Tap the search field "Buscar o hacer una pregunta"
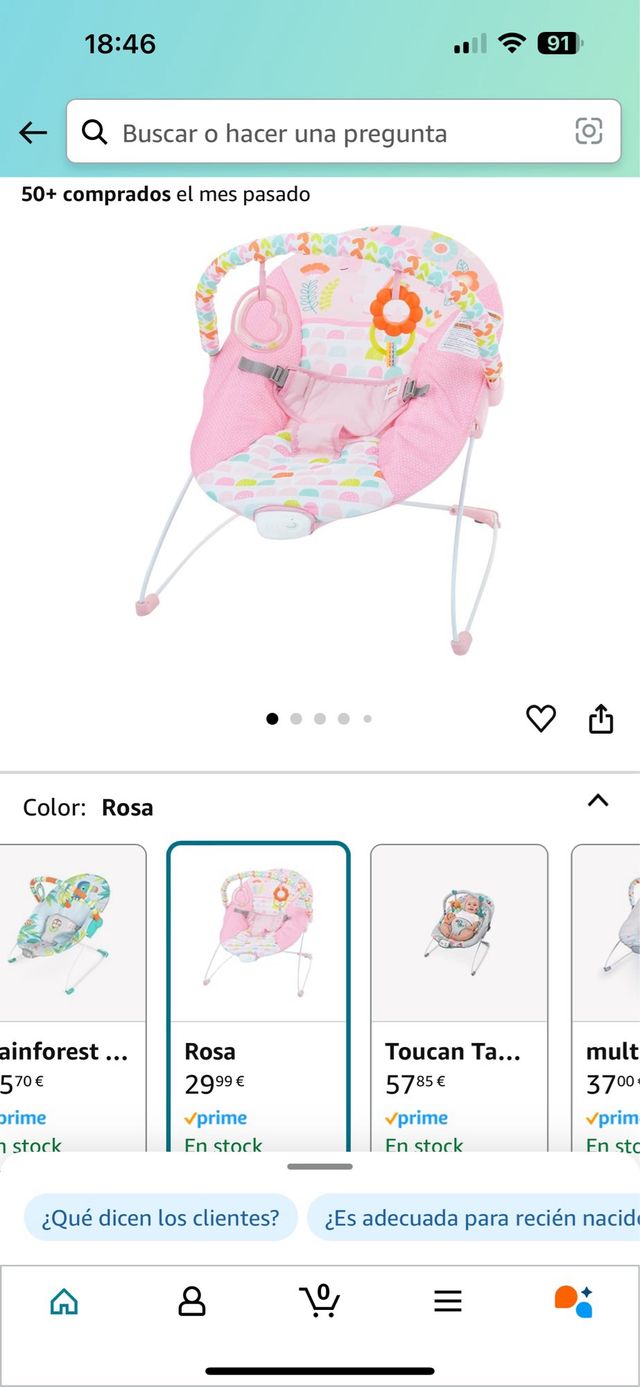The image size is (640, 1387). [330, 132]
